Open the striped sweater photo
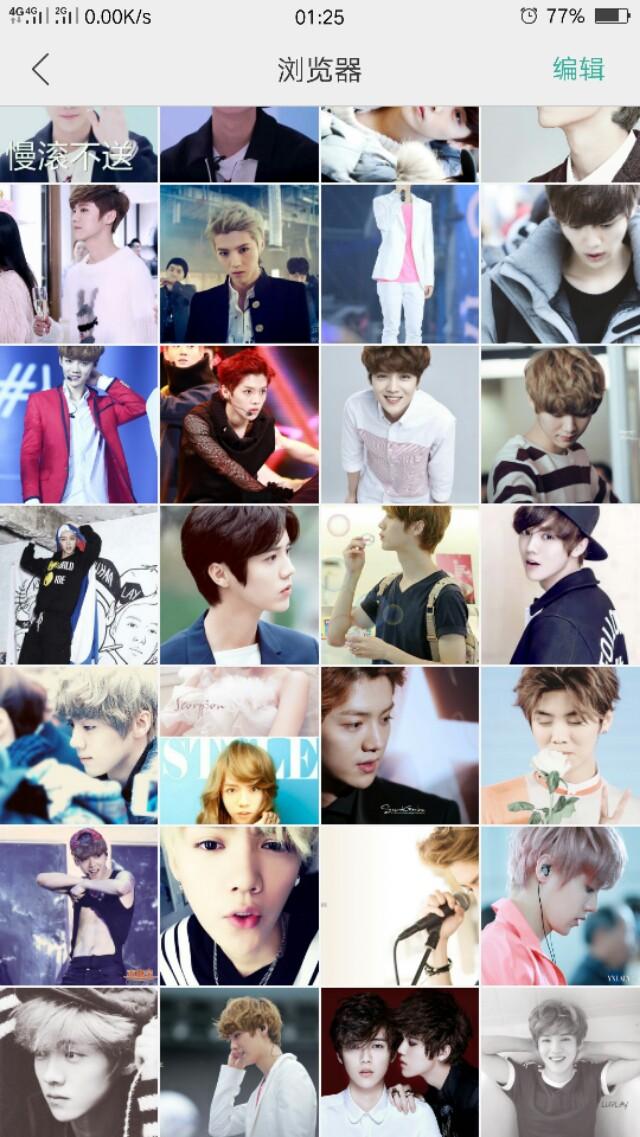This screenshot has width=640, height=1137. point(560,424)
